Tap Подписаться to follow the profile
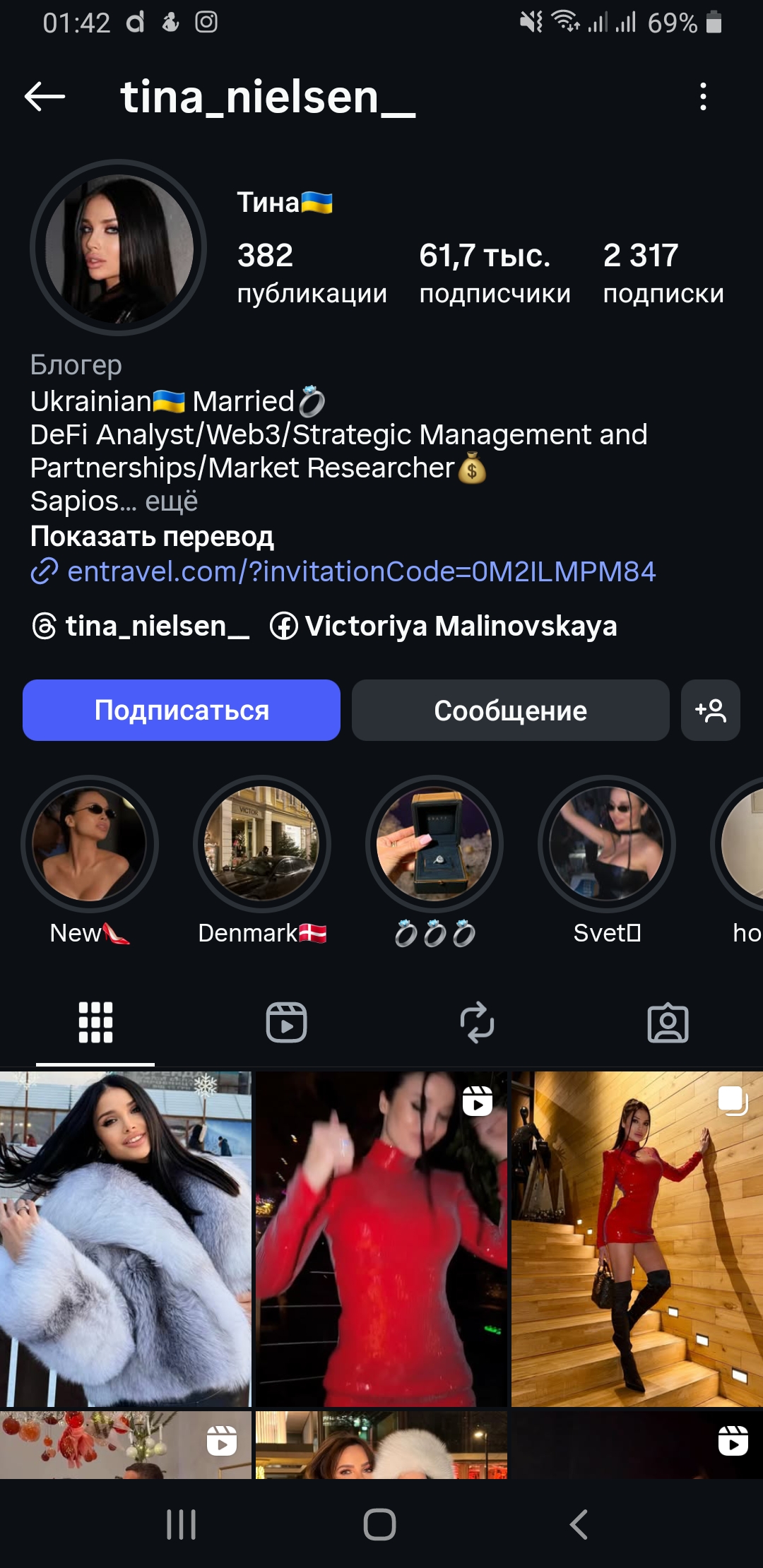This screenshot has width=763, height=1568. coord(182,711)
